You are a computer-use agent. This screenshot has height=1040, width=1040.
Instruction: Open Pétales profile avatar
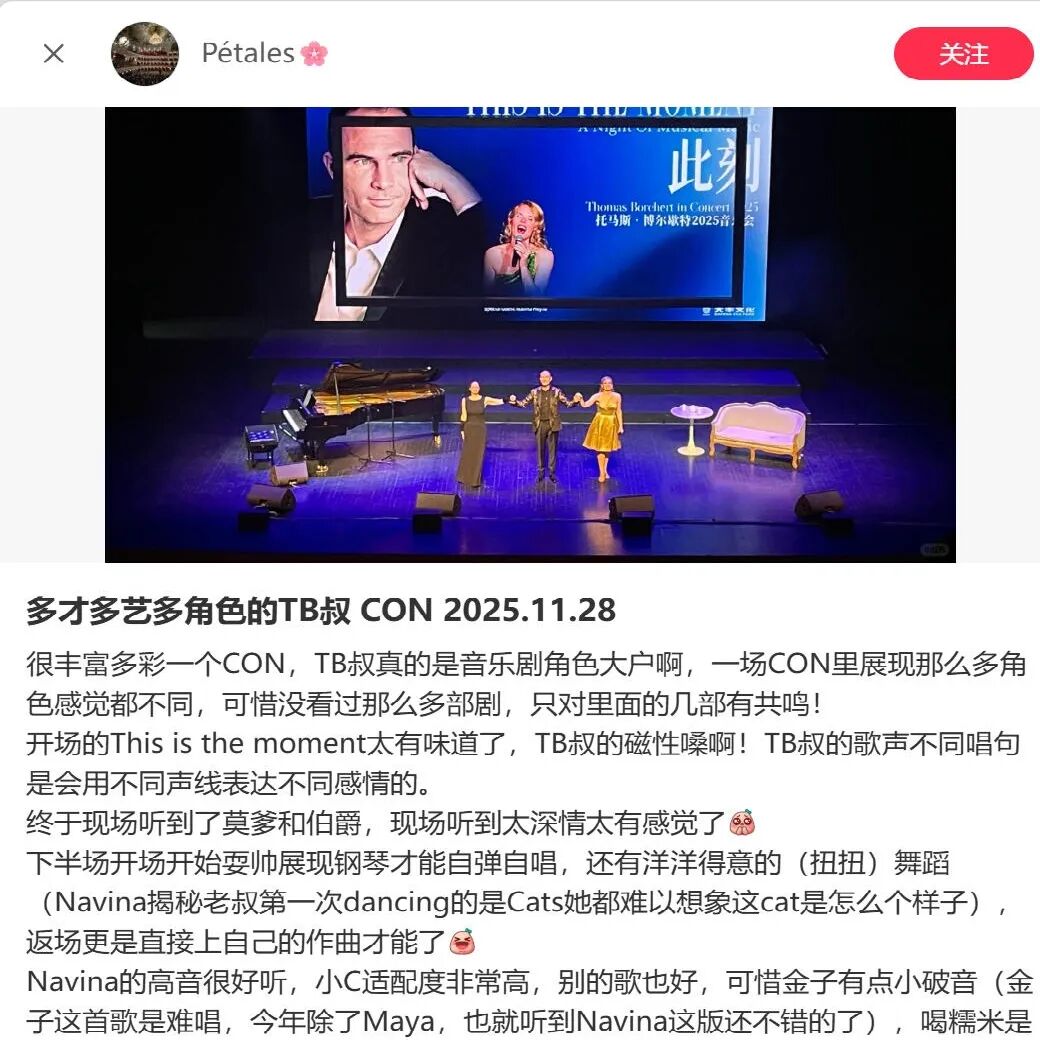click(145, 54)
